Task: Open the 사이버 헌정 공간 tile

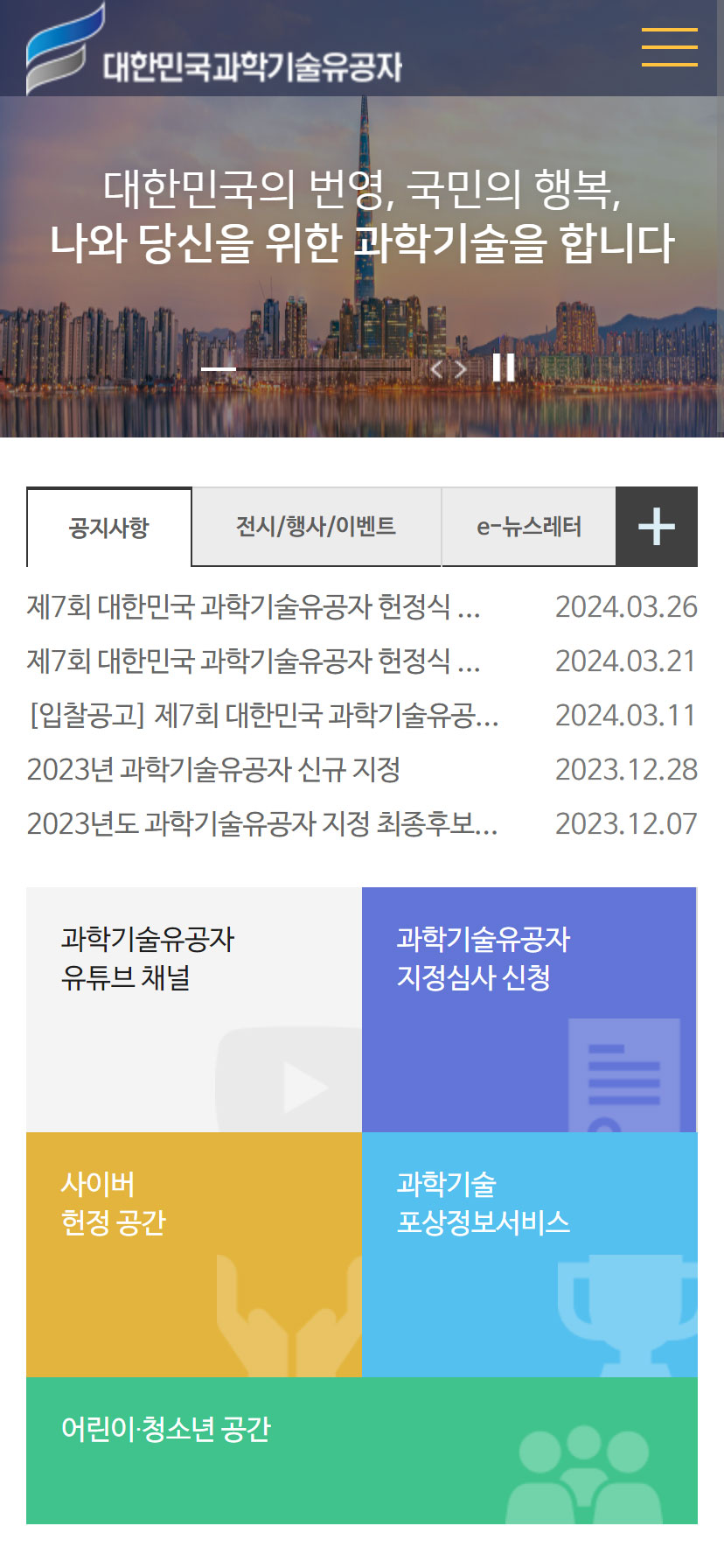Action: pyautogui.click(x=194, y=1255)
